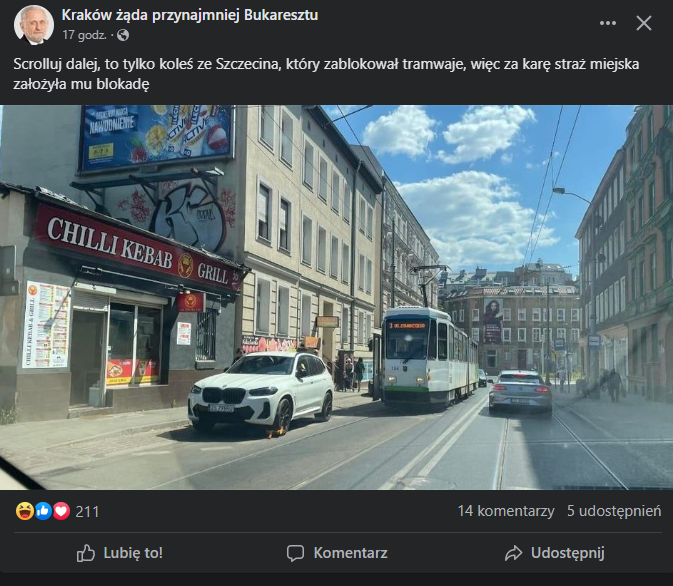This screenshot has height=586, width=673.
Task: Dismiss the post with the X icon
Action: click(x=644, y=23)
